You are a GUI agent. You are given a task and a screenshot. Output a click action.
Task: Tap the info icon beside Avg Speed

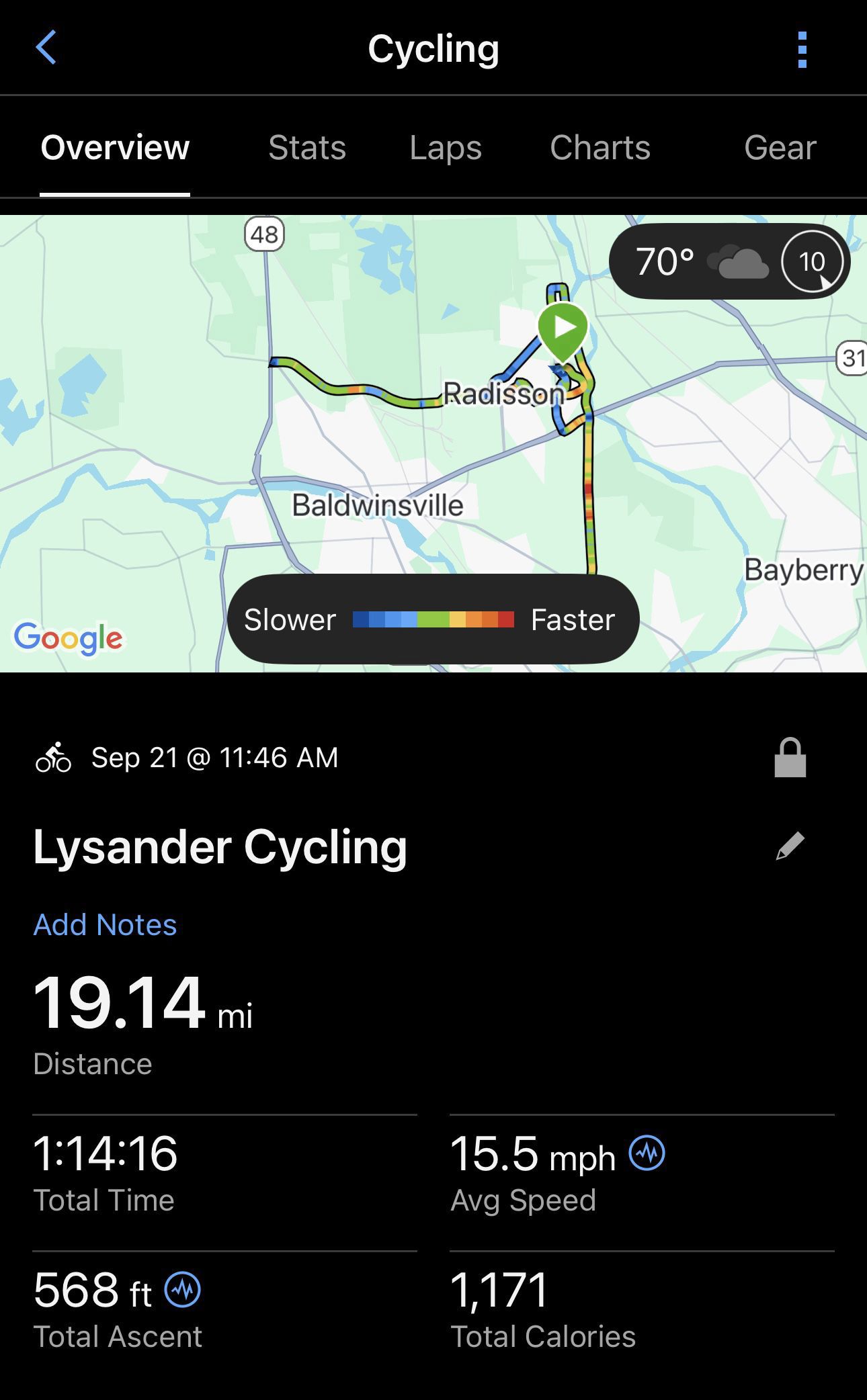coord(647,1153)
